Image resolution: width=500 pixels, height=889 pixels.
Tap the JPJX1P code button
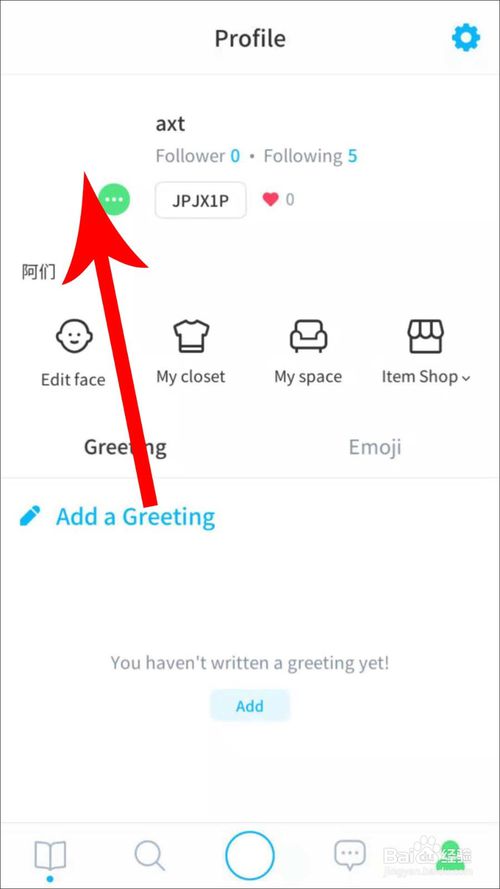point(201,200)
